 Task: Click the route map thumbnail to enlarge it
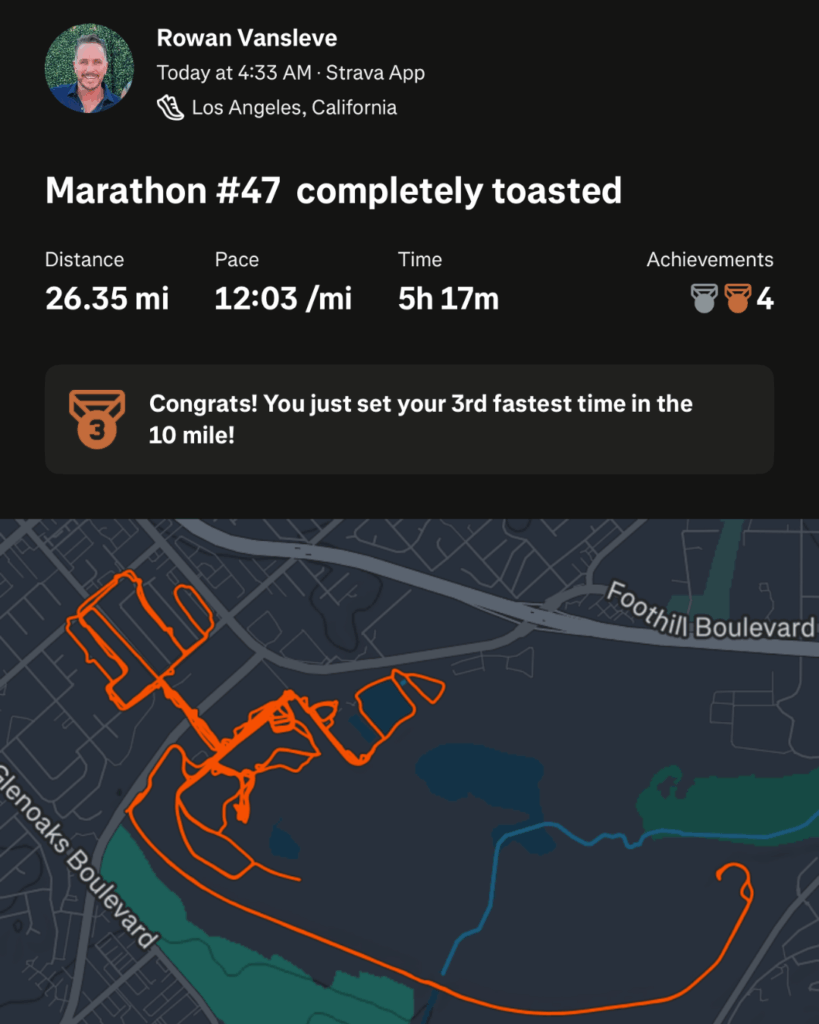pos(410,770)
